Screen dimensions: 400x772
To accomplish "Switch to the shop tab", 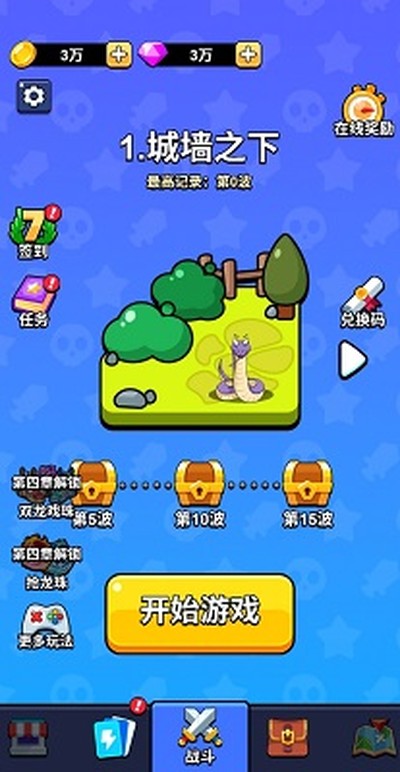I will [x=29, y=737].
